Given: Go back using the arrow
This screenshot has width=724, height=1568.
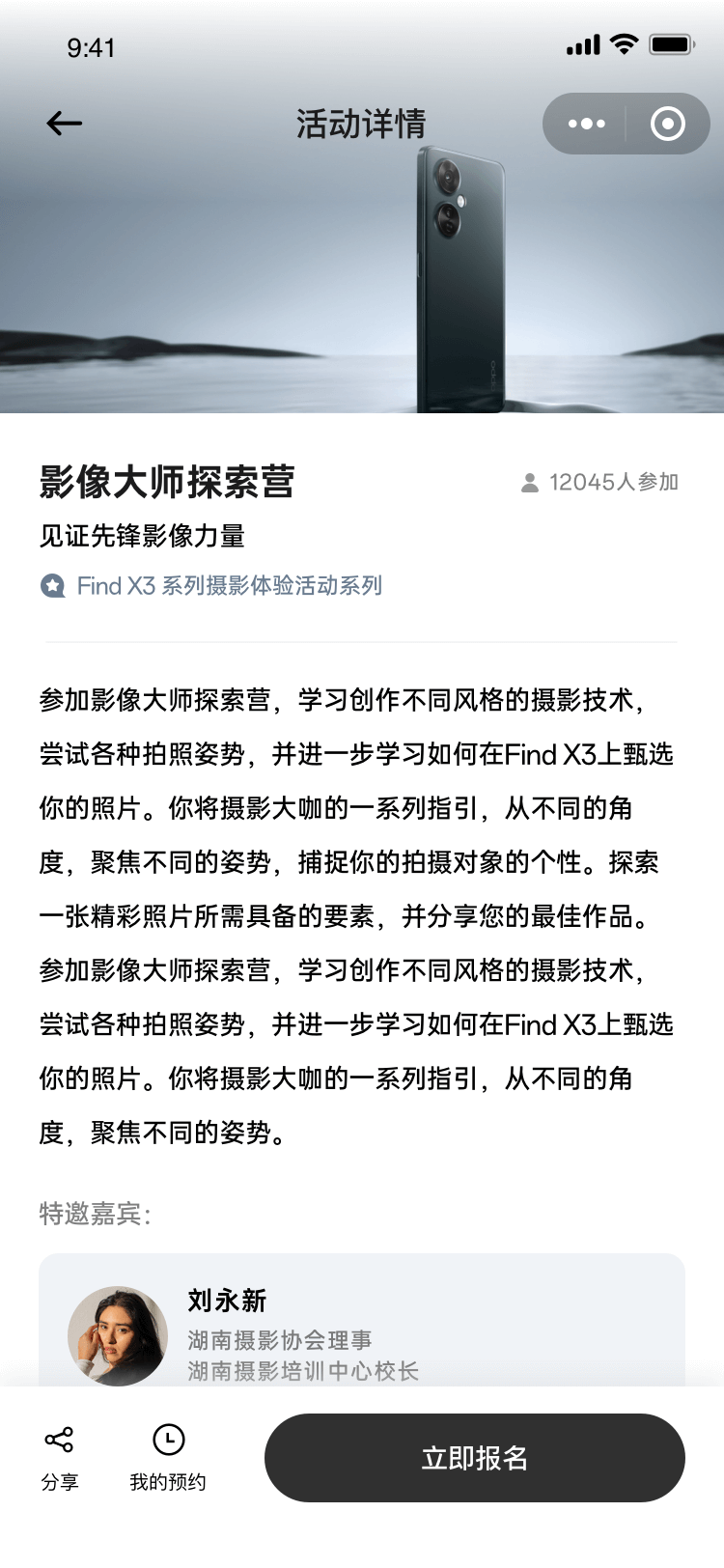Looking at the screenshot, I should pos(64,124).
